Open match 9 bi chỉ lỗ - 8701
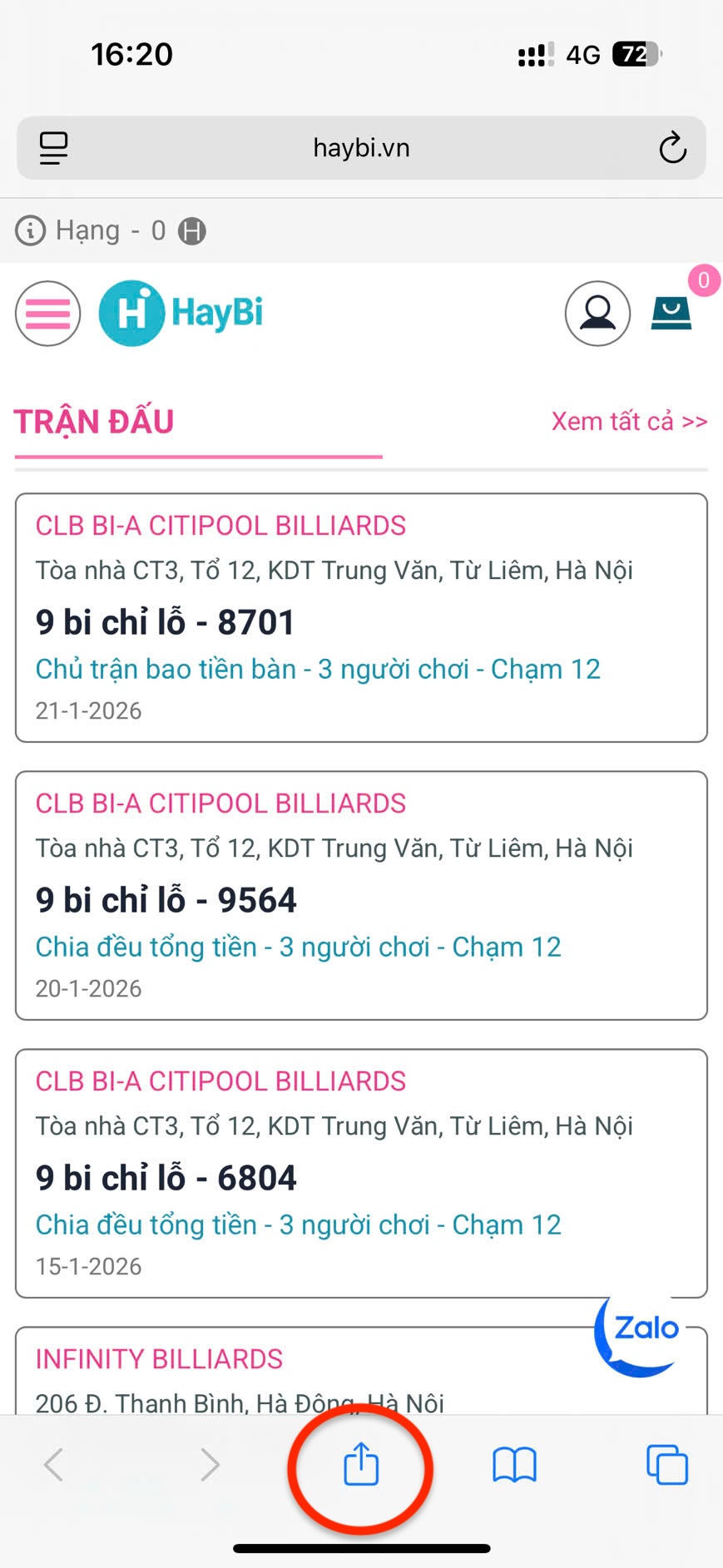Screen dimensions: 723x1568 click(359, 617)
